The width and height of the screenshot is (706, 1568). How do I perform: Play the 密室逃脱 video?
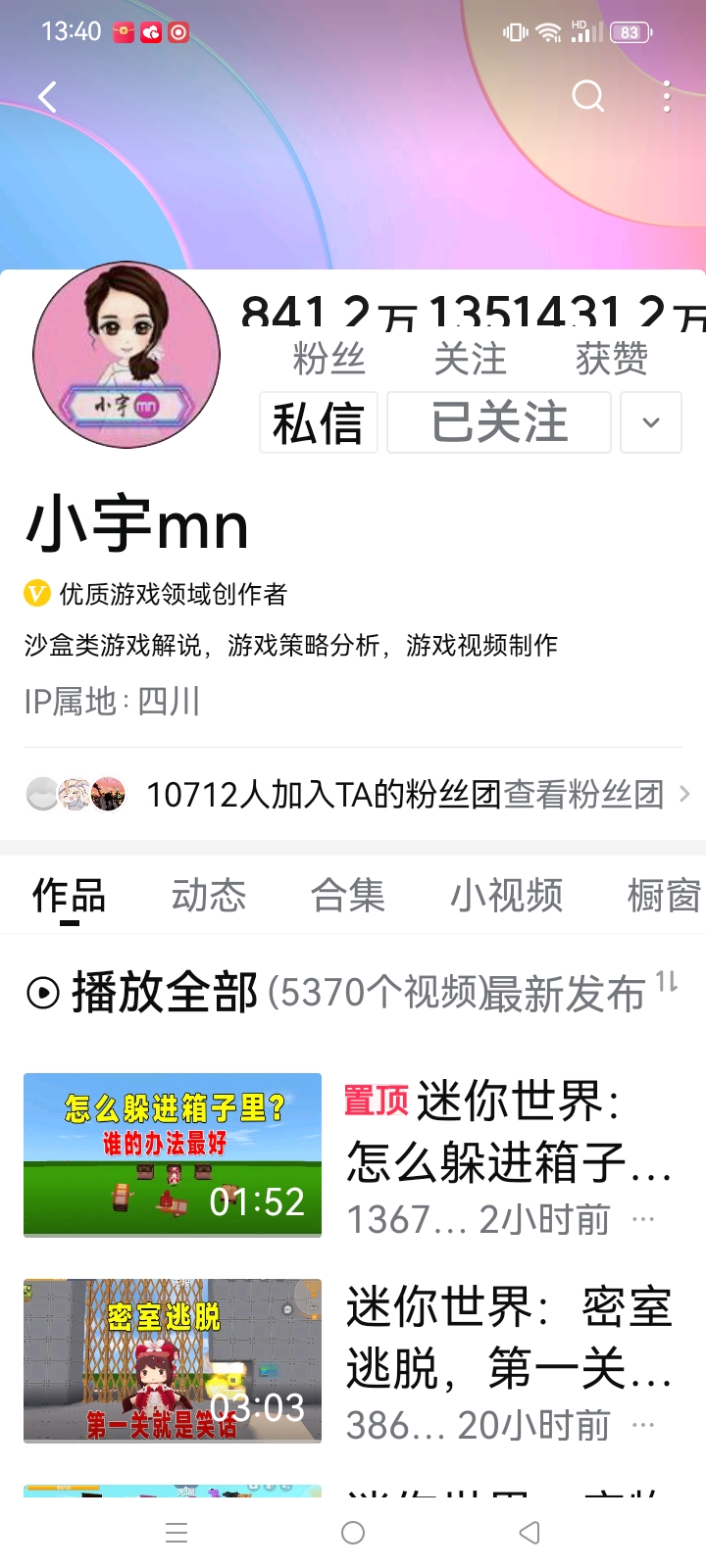tap(173, 1360)
